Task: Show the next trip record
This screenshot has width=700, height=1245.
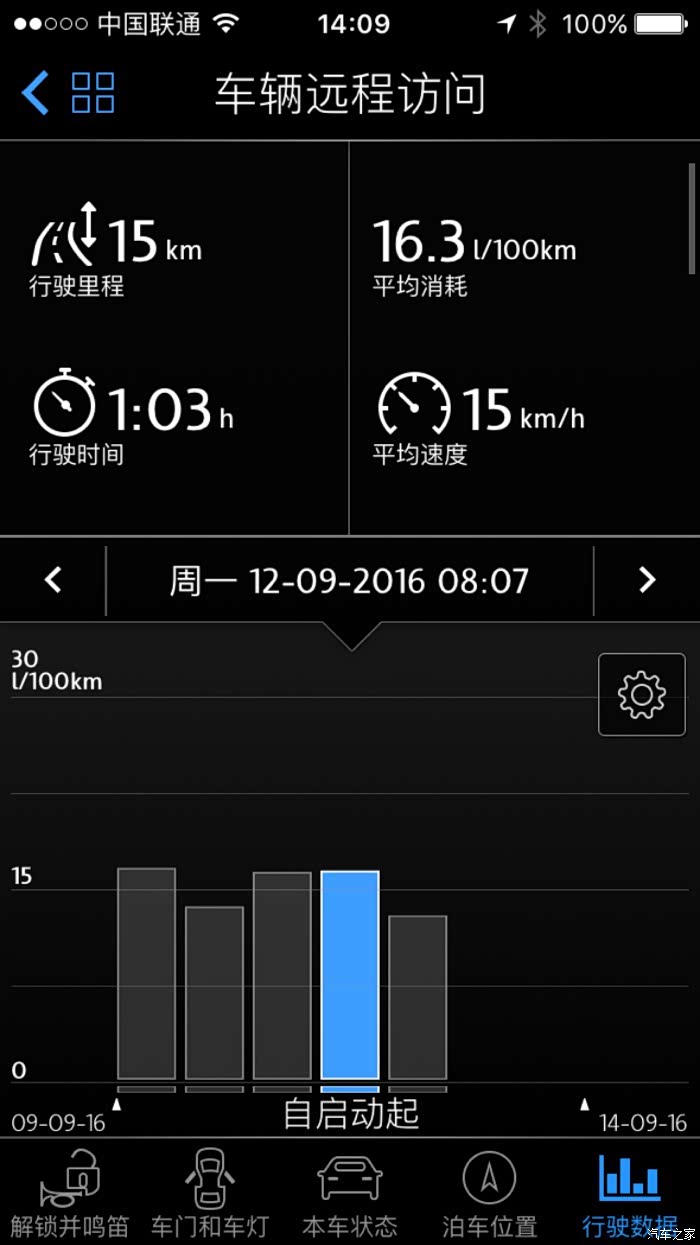Action: click(647, 580)
